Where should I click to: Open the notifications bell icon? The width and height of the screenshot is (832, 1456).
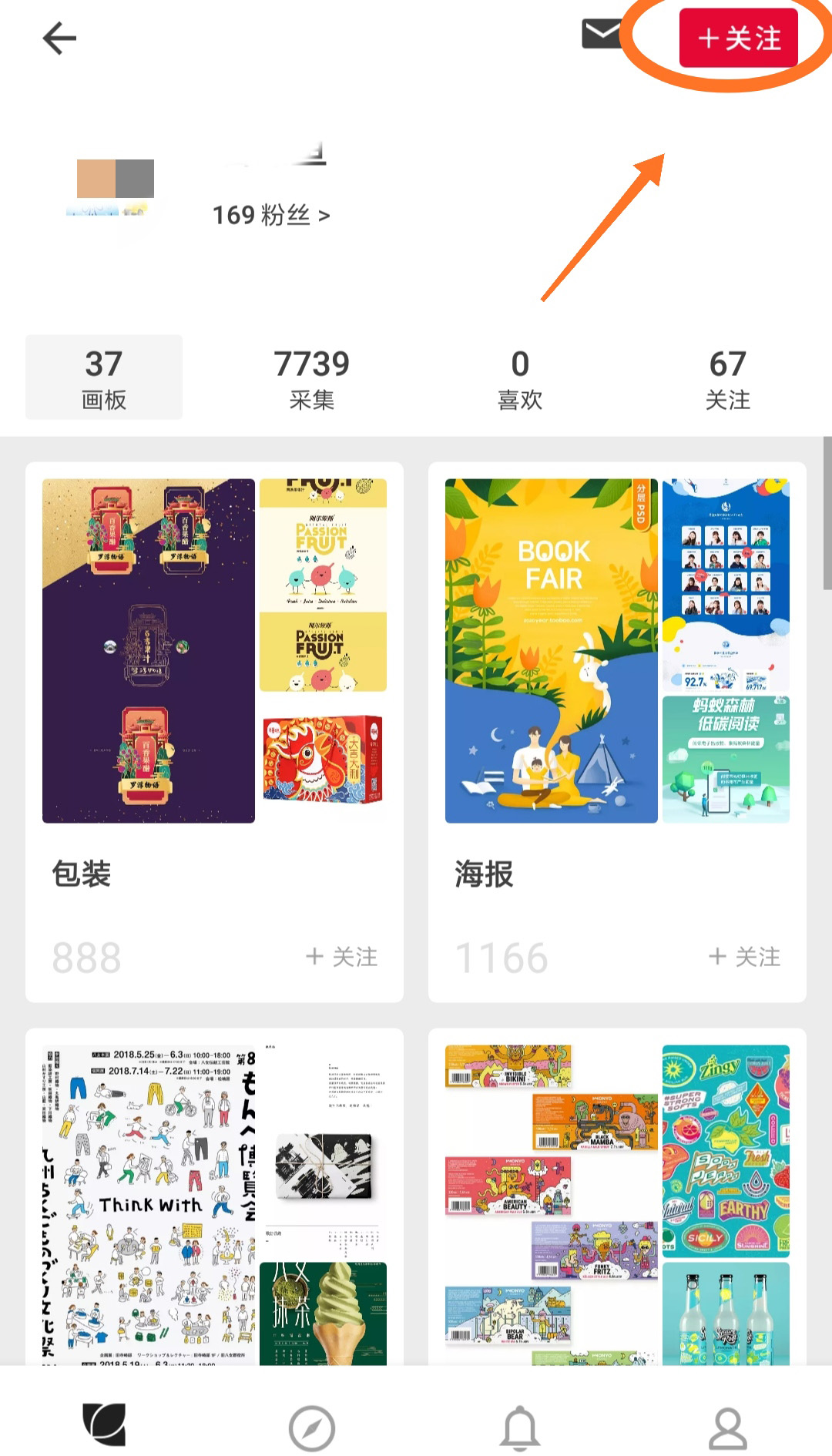(520, 1424)
